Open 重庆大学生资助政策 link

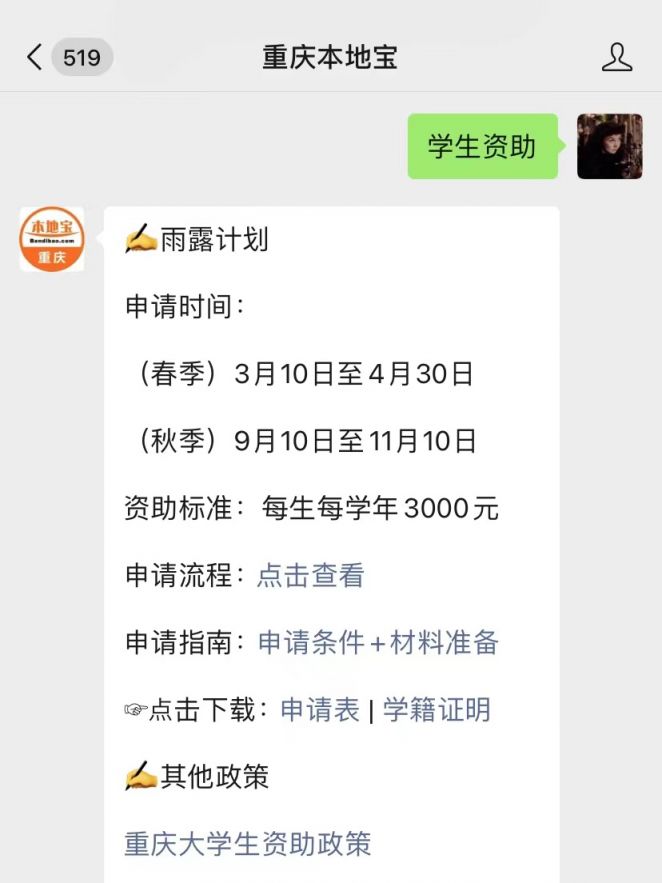[x=248, y=844]
